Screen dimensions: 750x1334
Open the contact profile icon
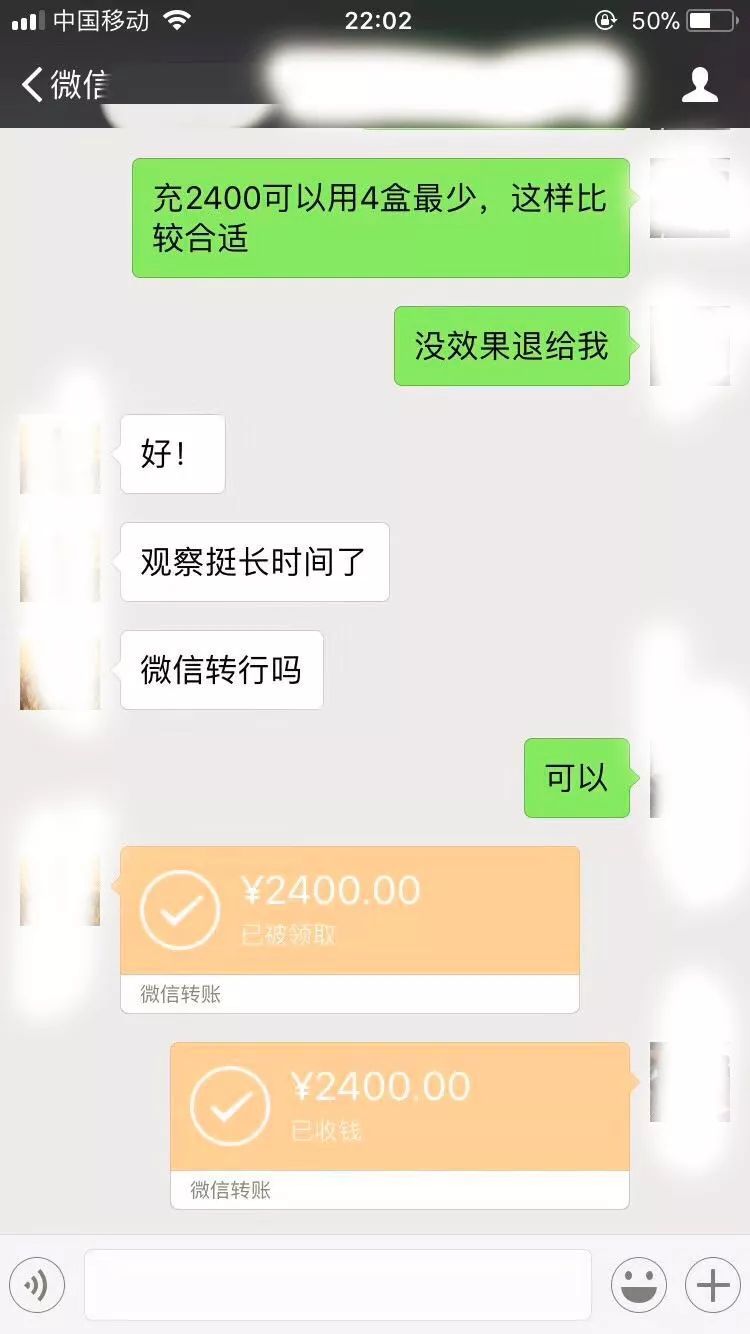(x=699, y=85)
